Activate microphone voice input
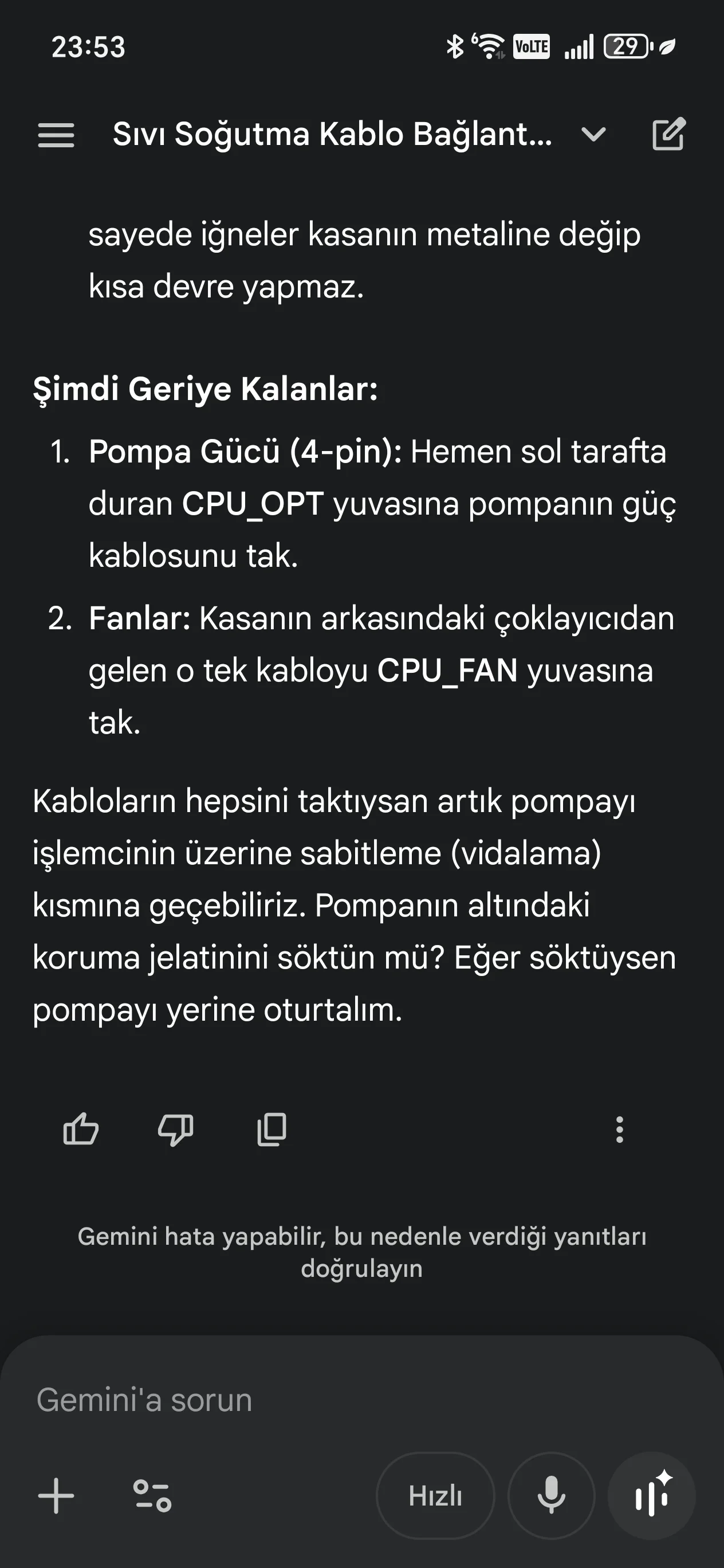Image resolution: width=724 pixels, height=1568 pixels. 551,1496
